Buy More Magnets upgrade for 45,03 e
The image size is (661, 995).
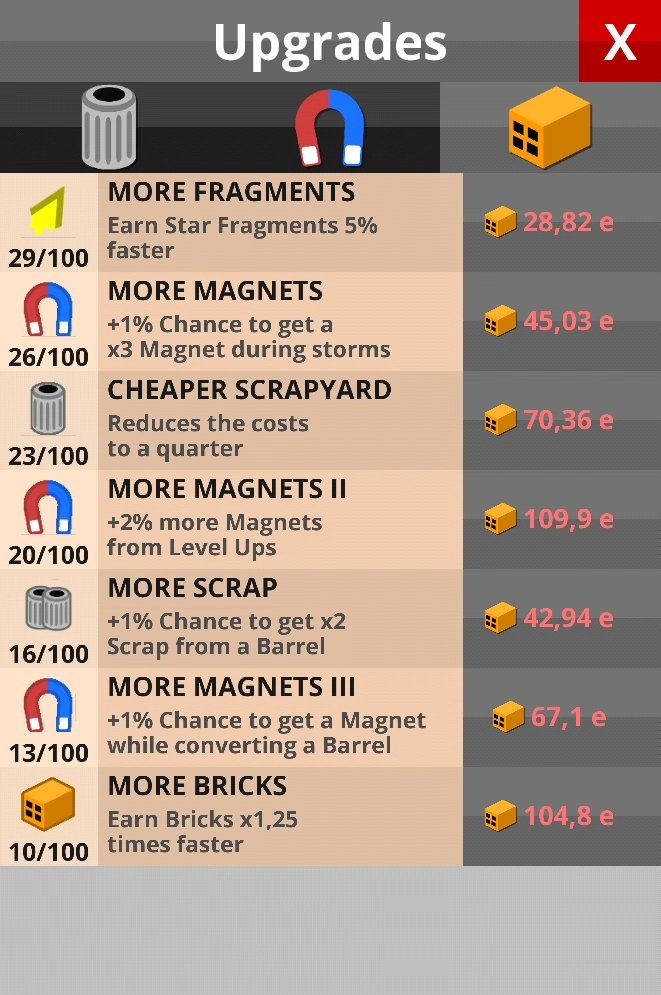pos(561,321)
